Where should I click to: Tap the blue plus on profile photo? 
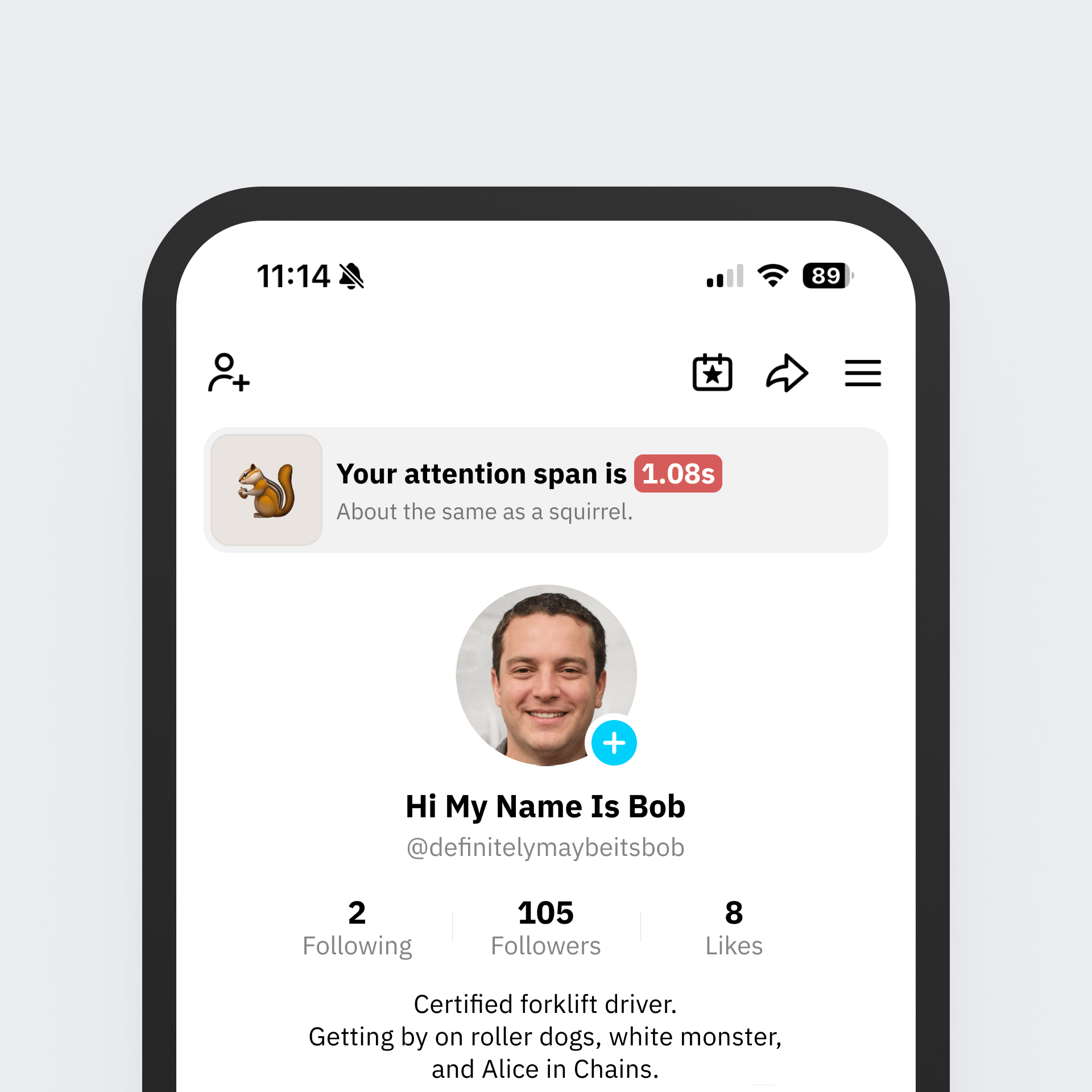pos(614,743)
